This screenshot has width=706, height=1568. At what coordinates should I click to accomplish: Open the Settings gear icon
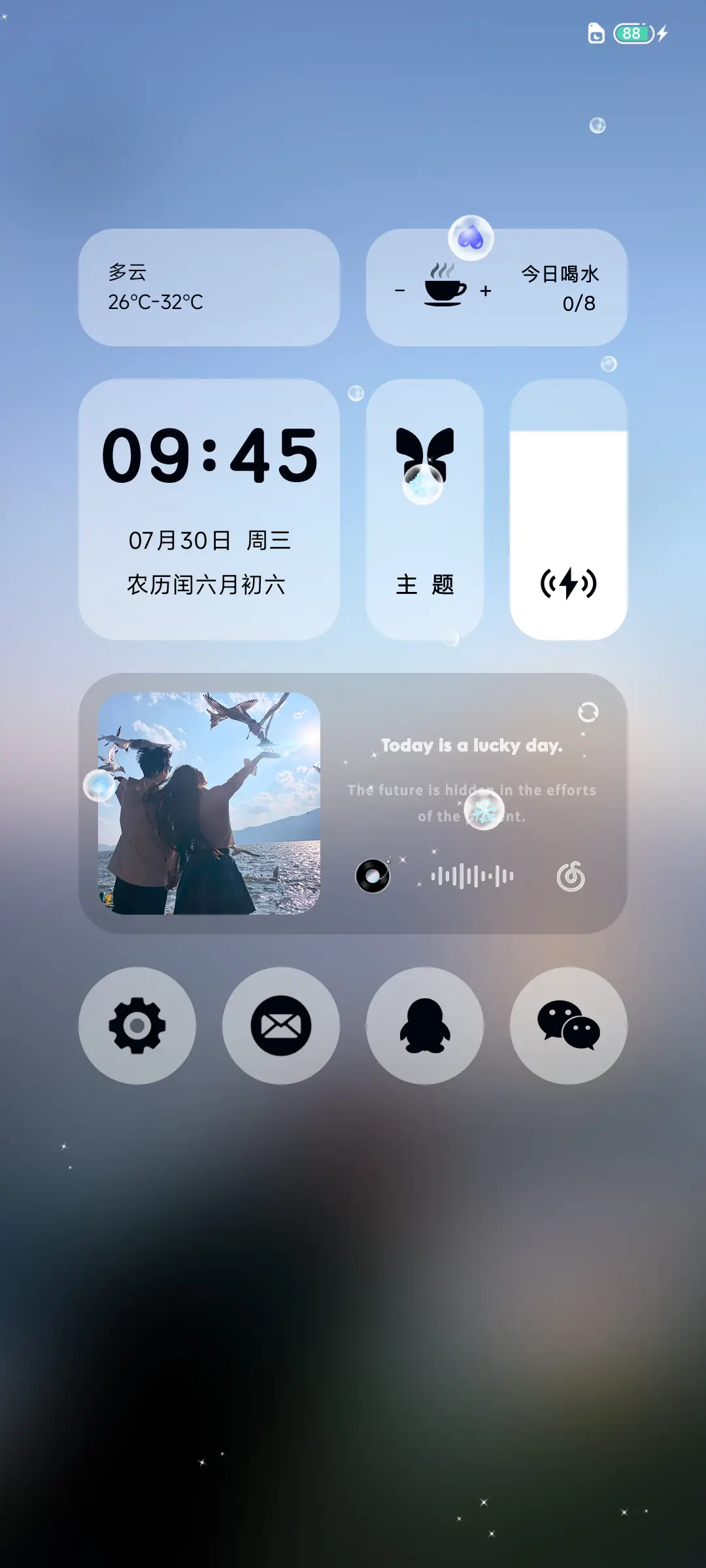point(137,1026)
